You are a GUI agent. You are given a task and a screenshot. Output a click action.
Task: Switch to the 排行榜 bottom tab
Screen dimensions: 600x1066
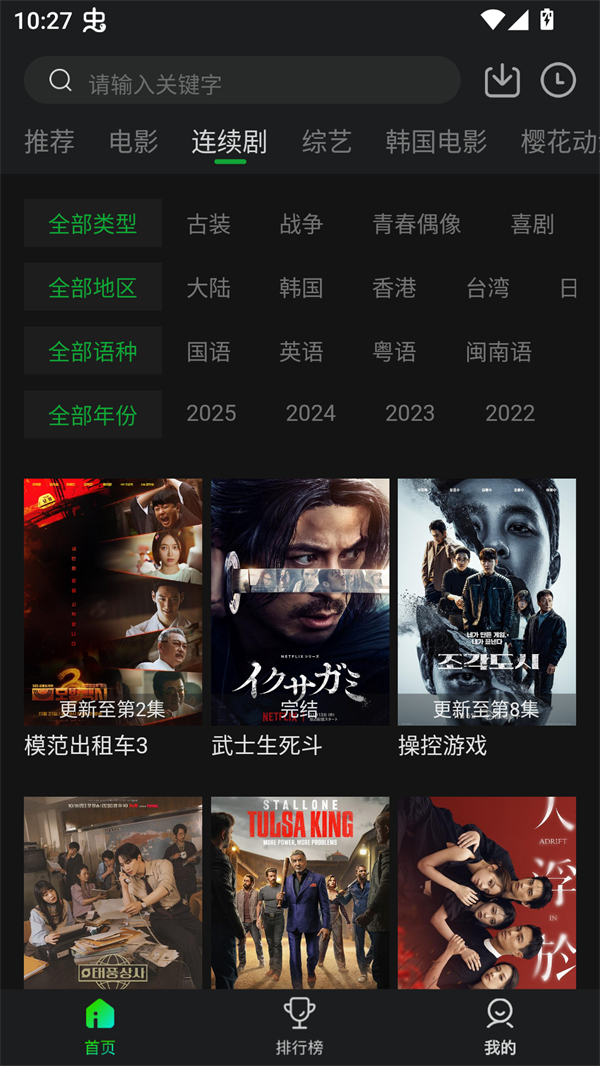[299, 1027]
